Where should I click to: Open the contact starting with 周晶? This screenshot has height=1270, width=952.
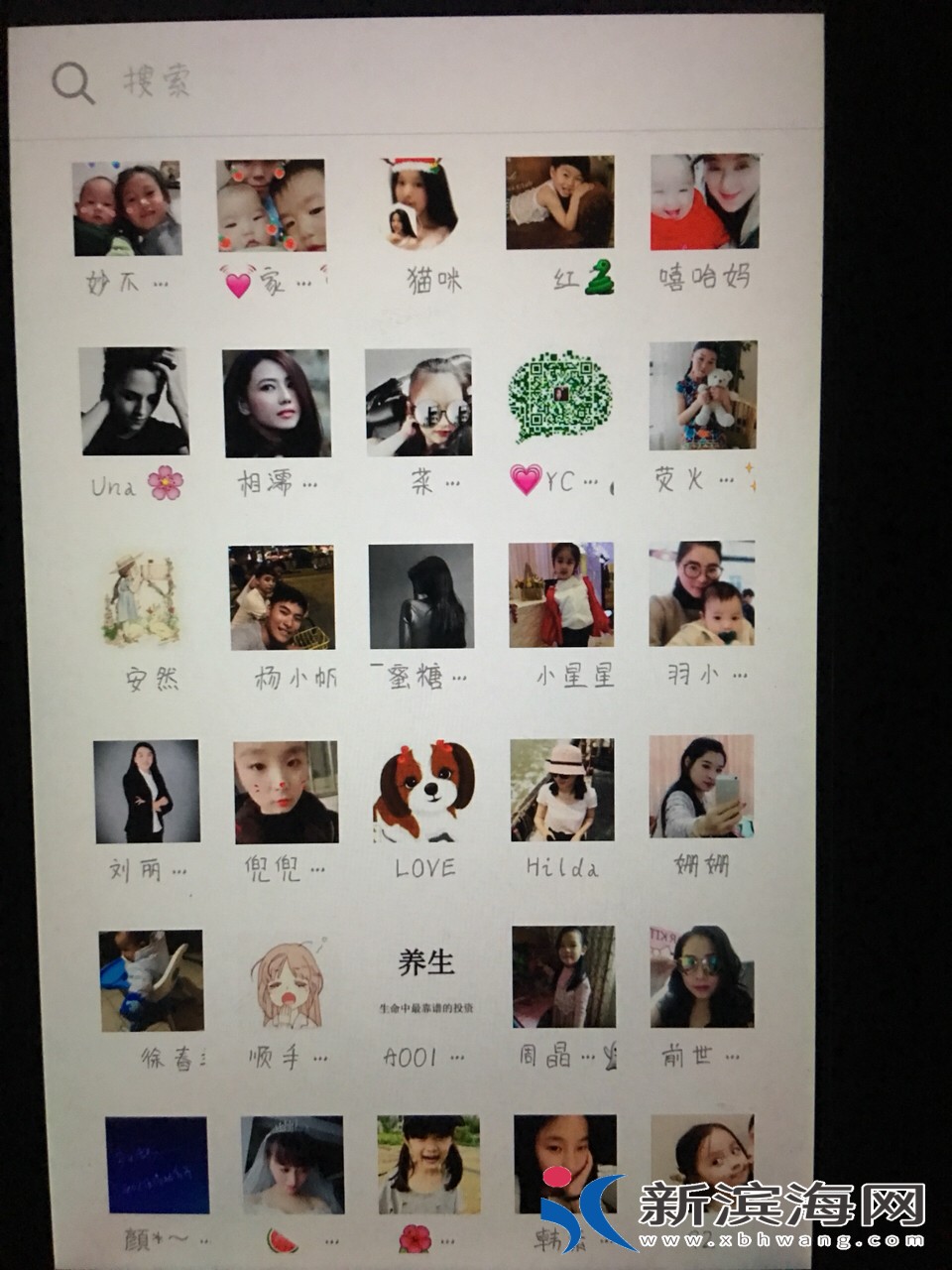tap(563, 977)
